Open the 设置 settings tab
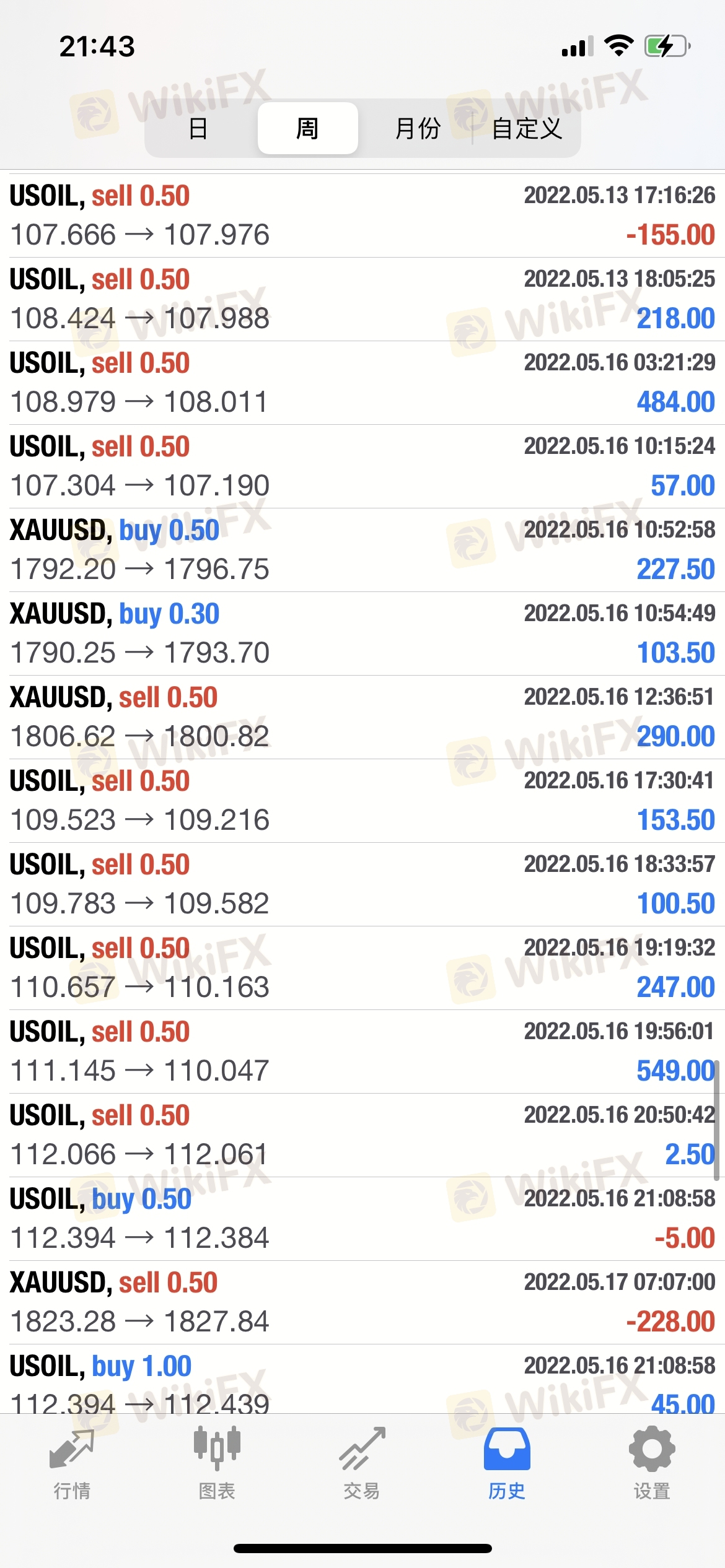The width and height of the screenshot is (725, 1568). 652,1464
